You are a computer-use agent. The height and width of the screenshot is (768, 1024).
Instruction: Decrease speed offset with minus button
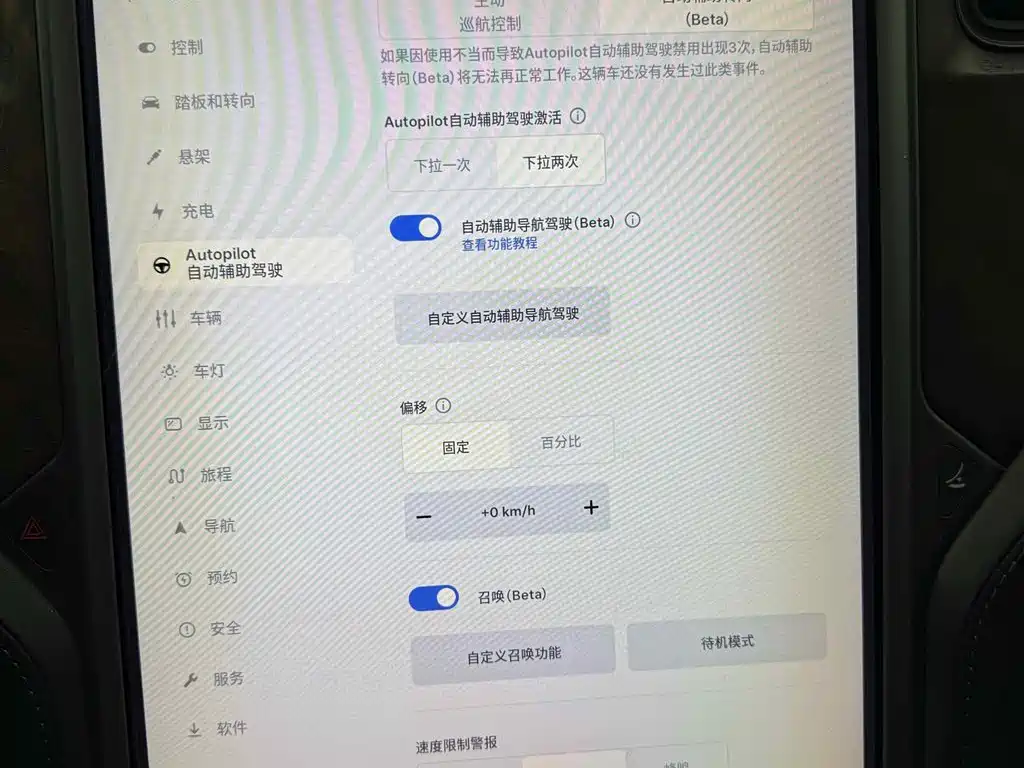[424, 516]
